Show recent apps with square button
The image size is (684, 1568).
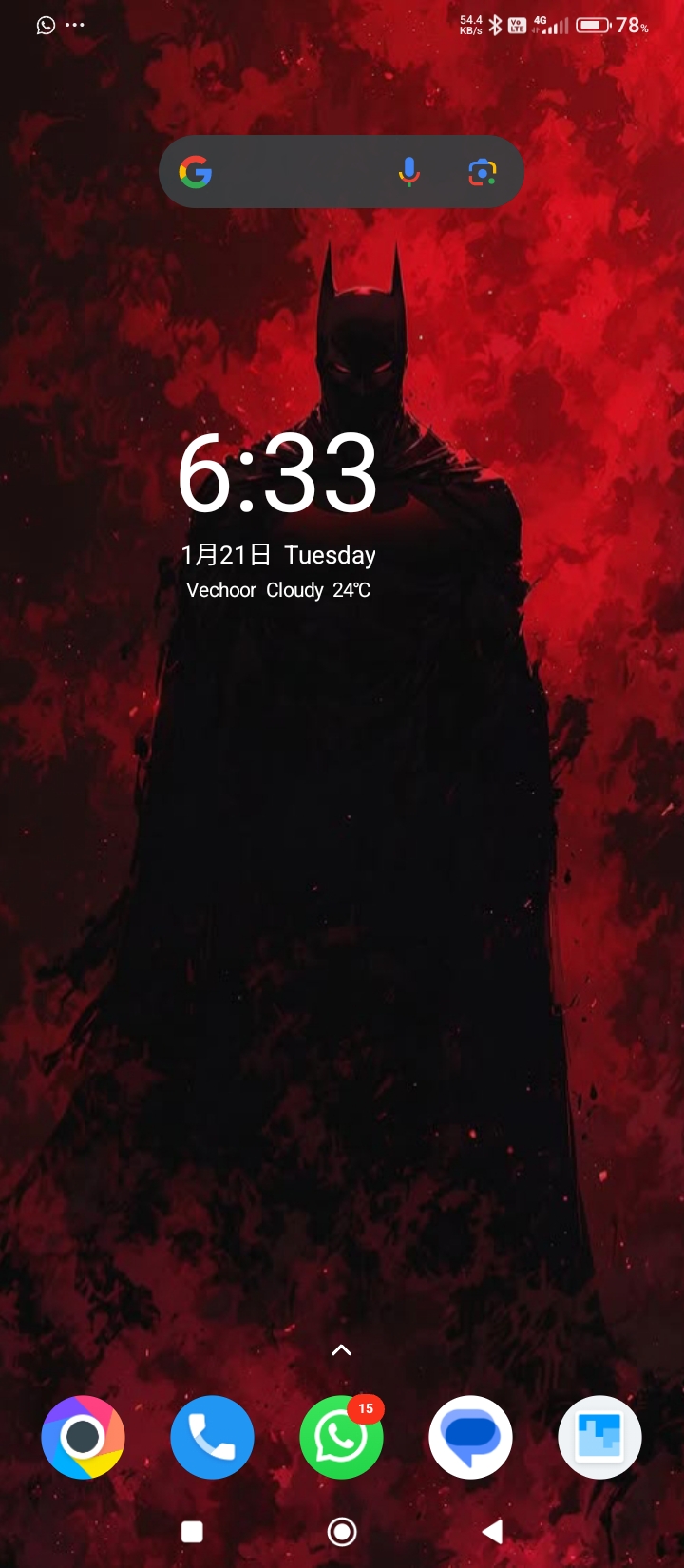[192, 1531]
